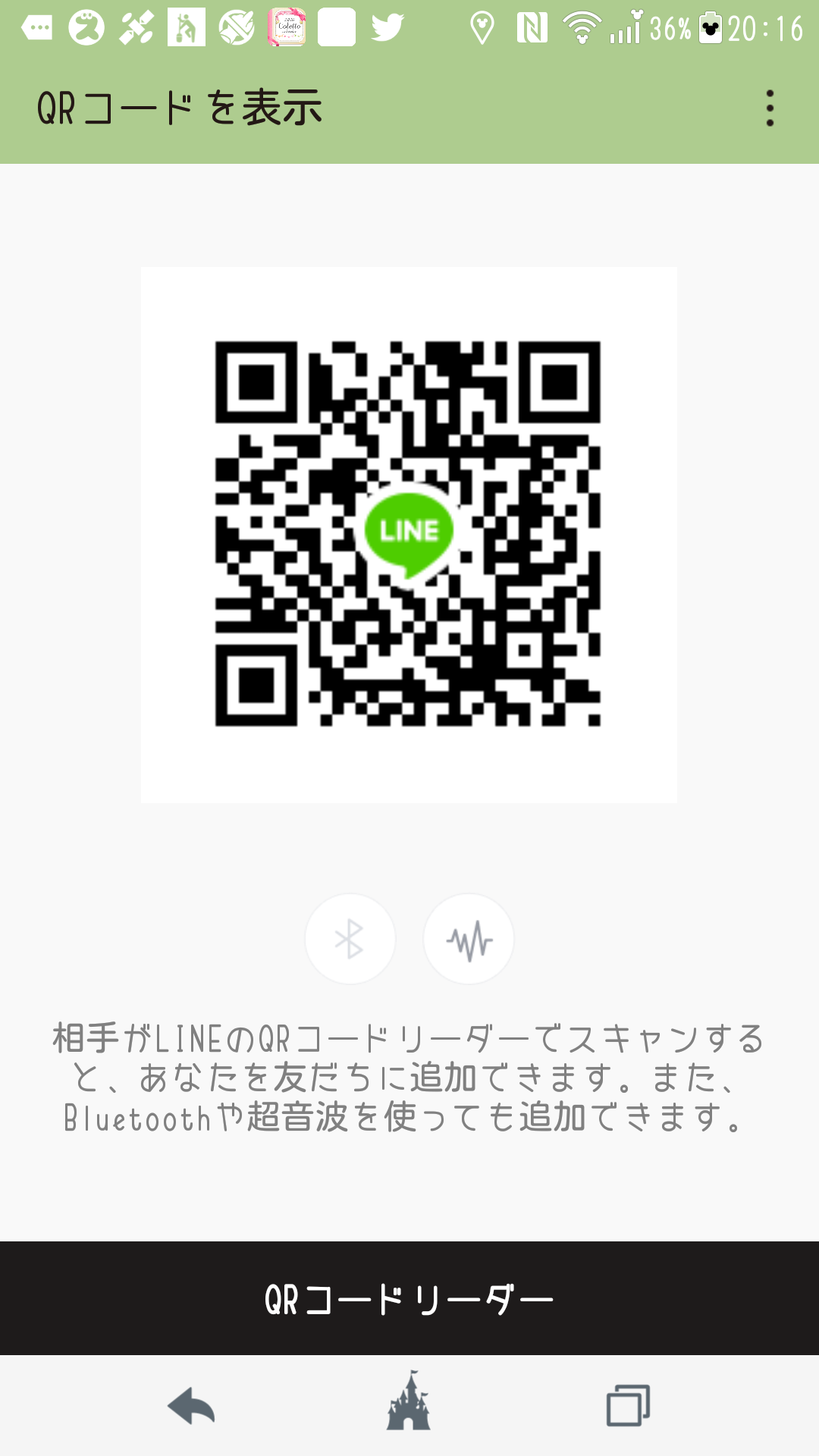Open the recent apps view
Viewport: 819px width, 1456px height.
628,1405
